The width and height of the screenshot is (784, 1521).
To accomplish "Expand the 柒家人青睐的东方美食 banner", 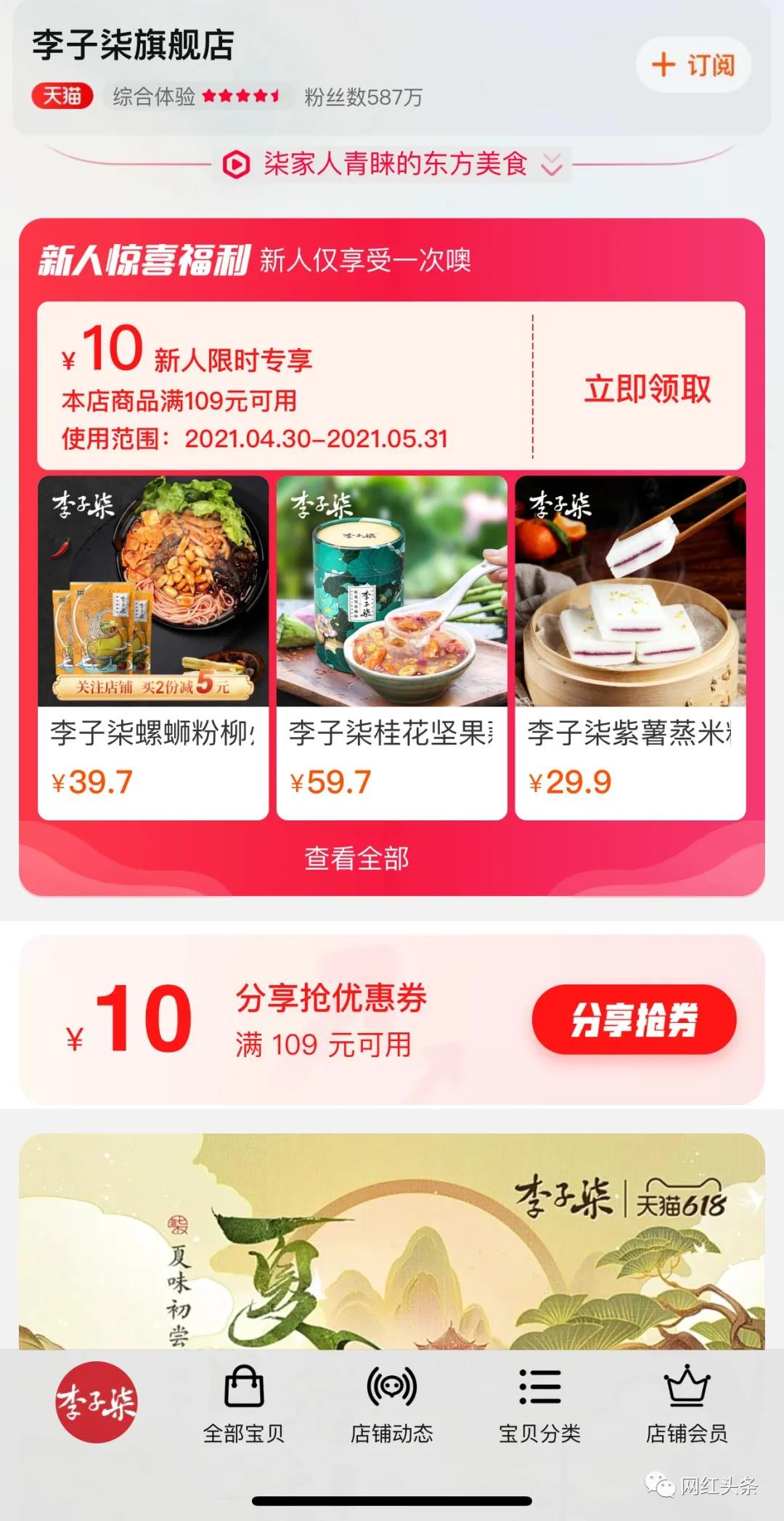I will [x=392, y=164].
